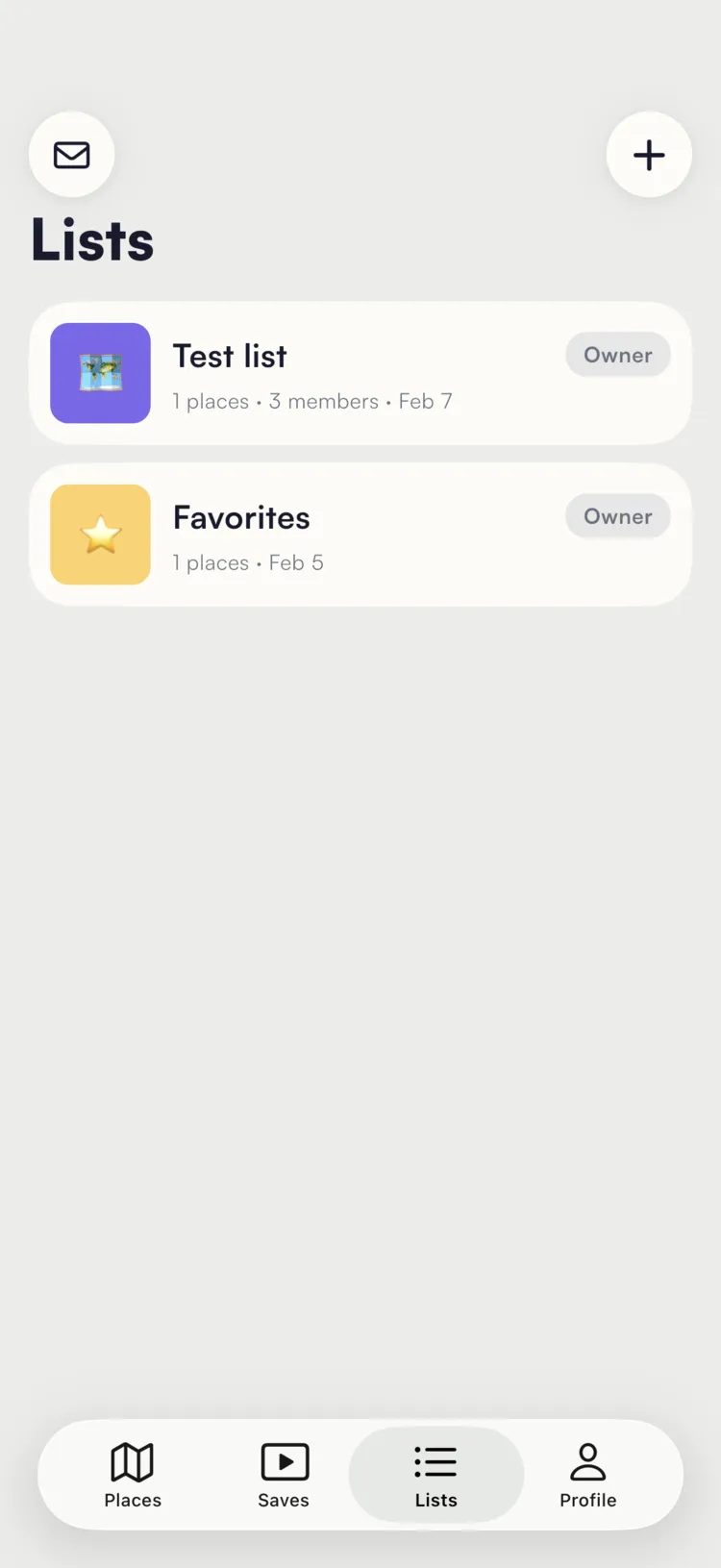Open the Profile tab
721x1568 pixels.
tap(587, 1475)
